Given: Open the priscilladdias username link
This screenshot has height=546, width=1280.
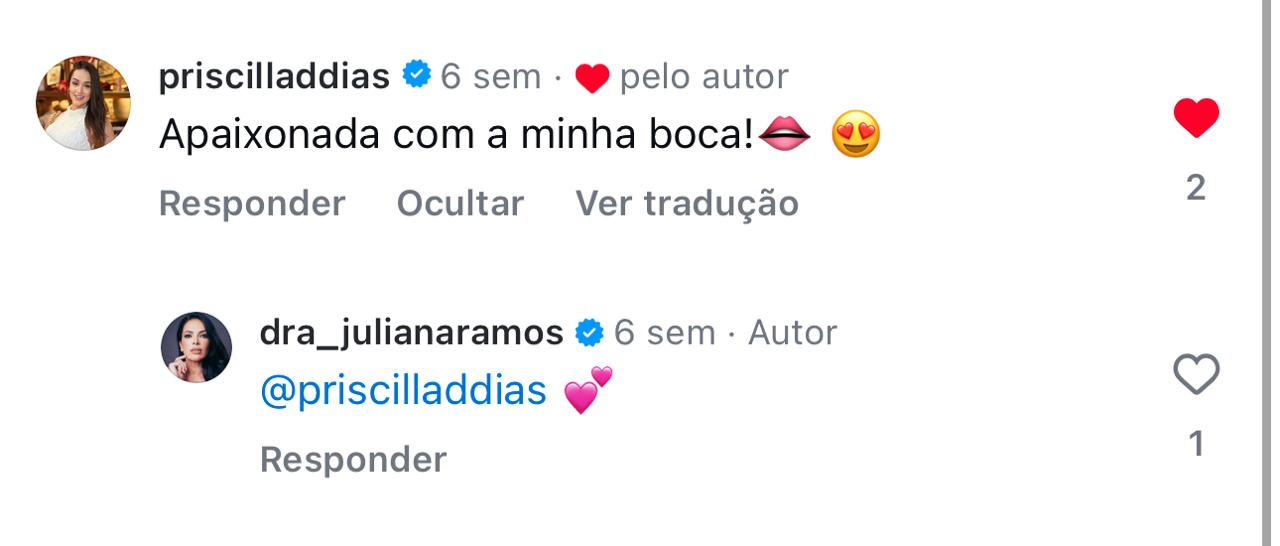Looking at the screenshot, I should pyautogui.click(x=274, y=76).
